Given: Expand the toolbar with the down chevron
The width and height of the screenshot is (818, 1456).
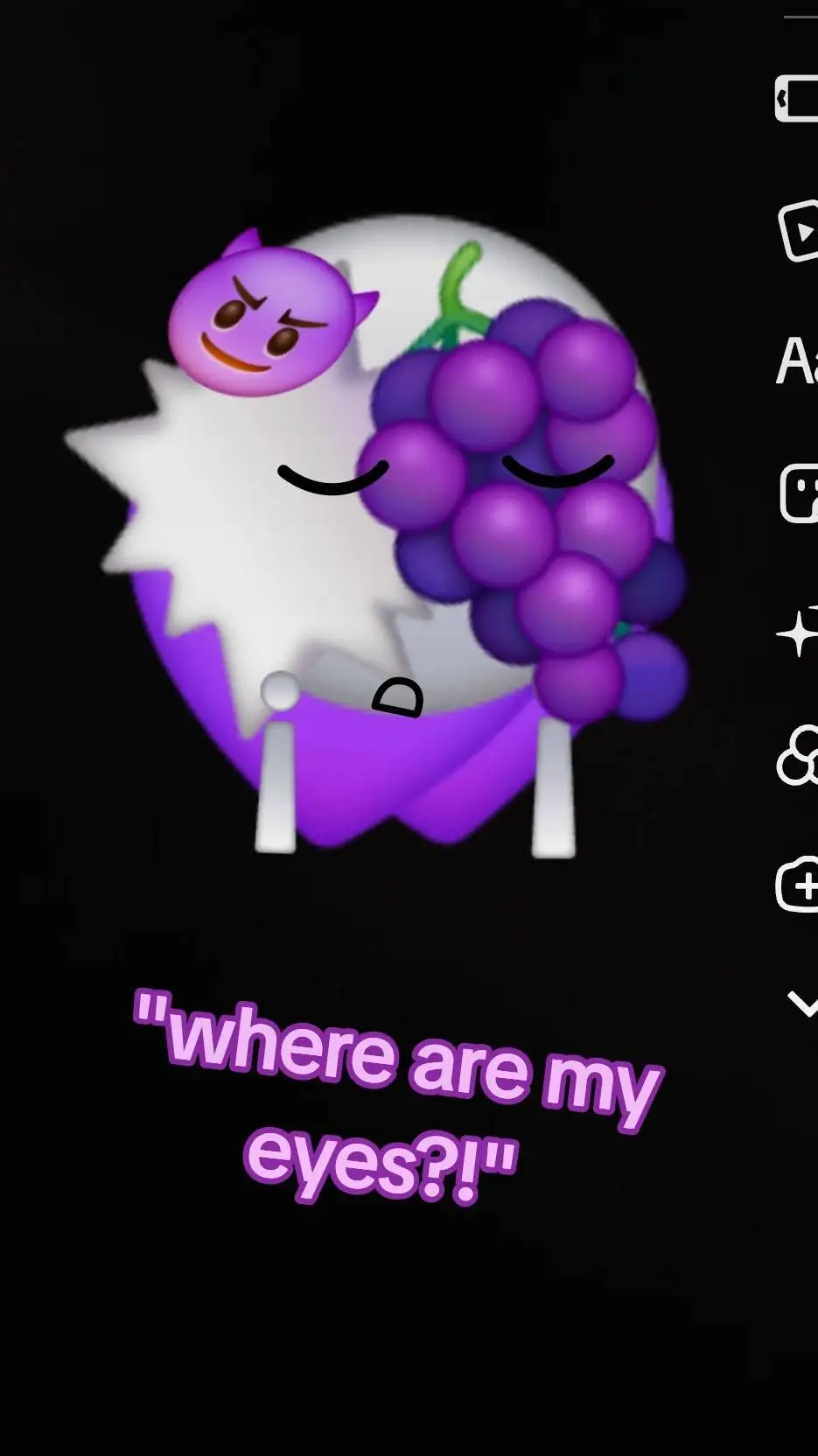Looking at the screenshot, I should click(801, 1004).
